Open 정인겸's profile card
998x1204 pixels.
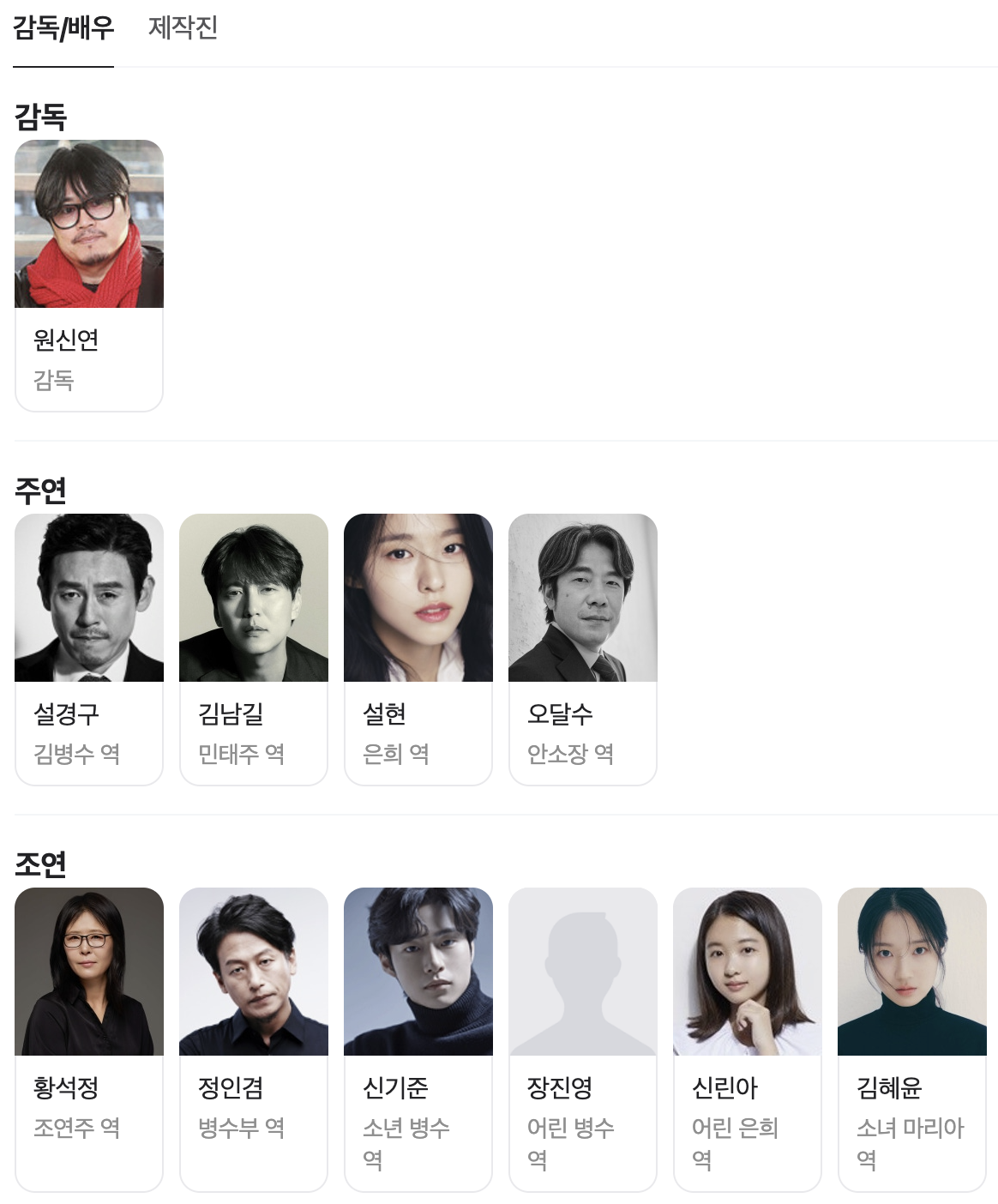click(254, 1038)
